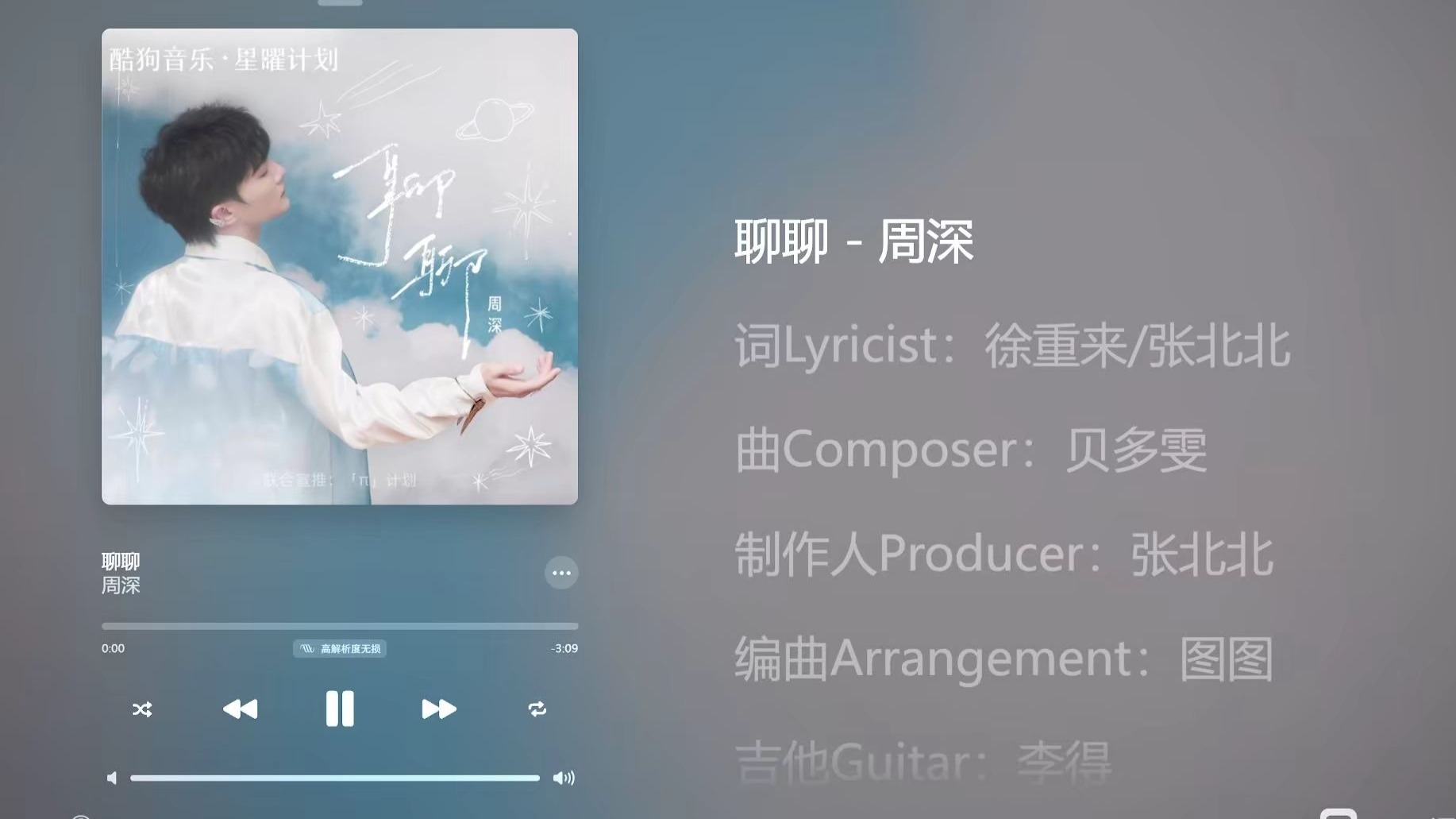This screenshot has width=1456, height=819.
Task: Tap the 高解析度无损 audio quality badge
Action: (340, 649)
